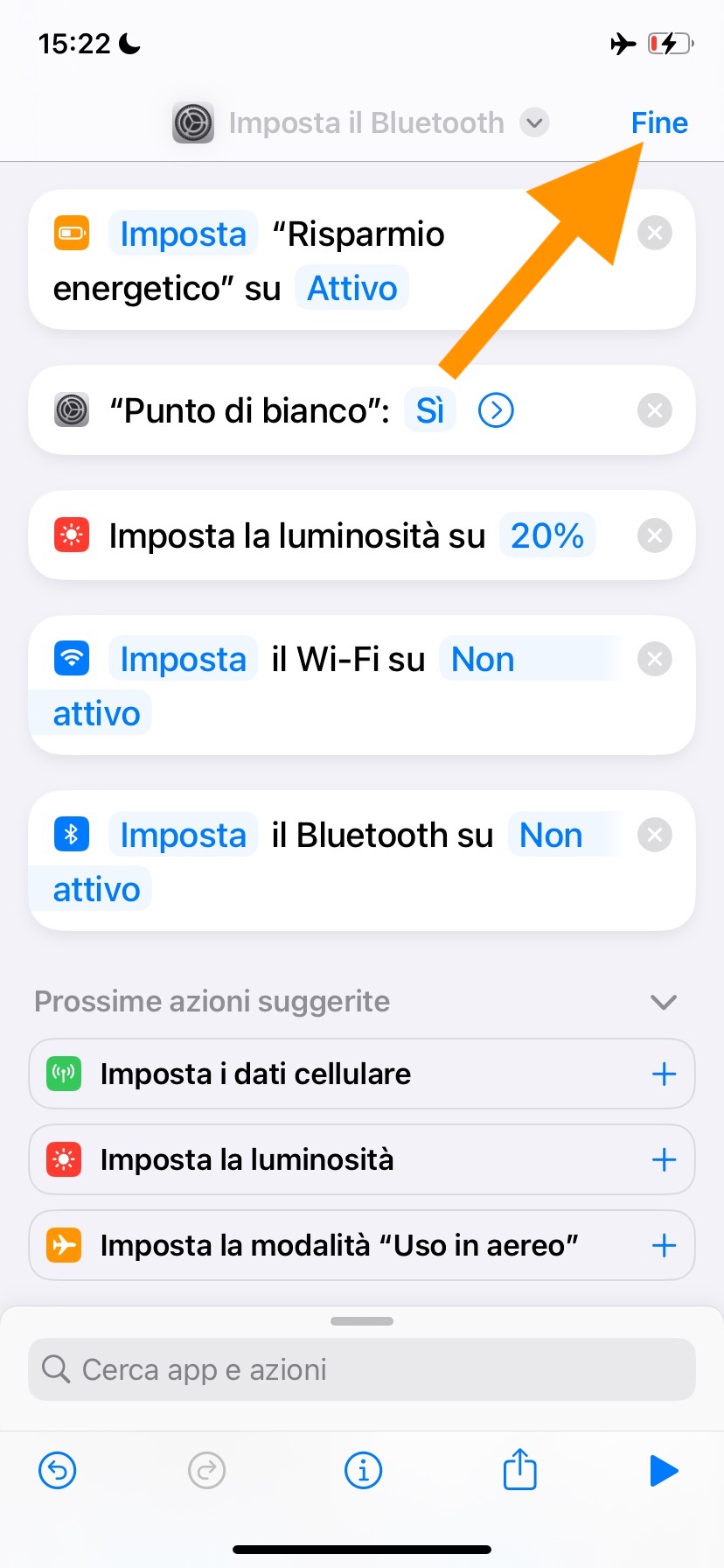Screen dimensions: 724x1568
Task: Delete the Wi-Fi action
Action: coord(654,659)
